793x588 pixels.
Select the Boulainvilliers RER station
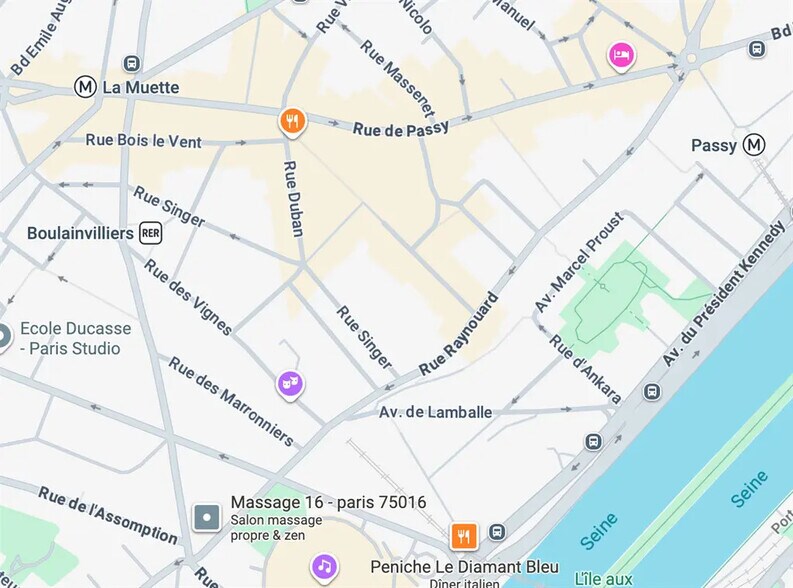tap(150, 233)
